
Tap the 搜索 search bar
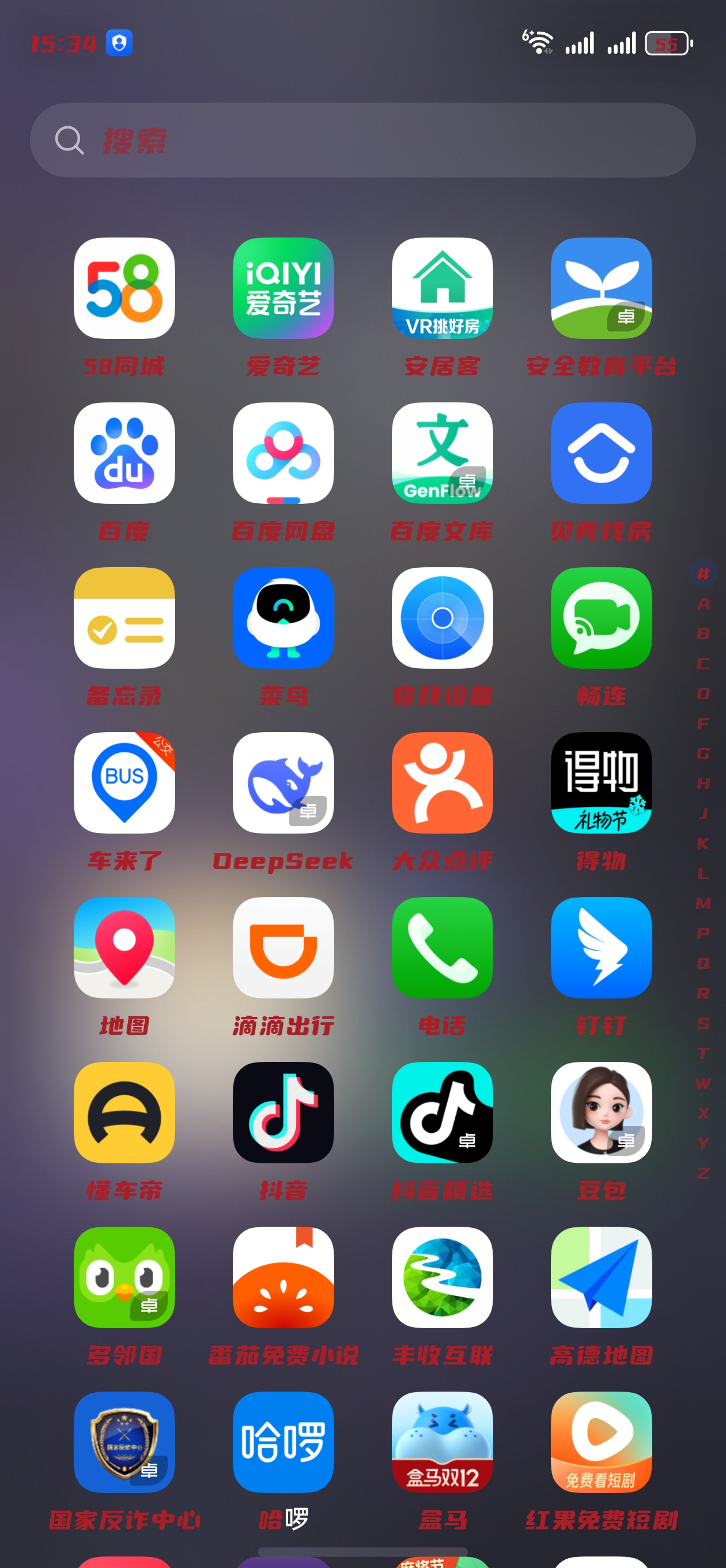tap(362, 140)
